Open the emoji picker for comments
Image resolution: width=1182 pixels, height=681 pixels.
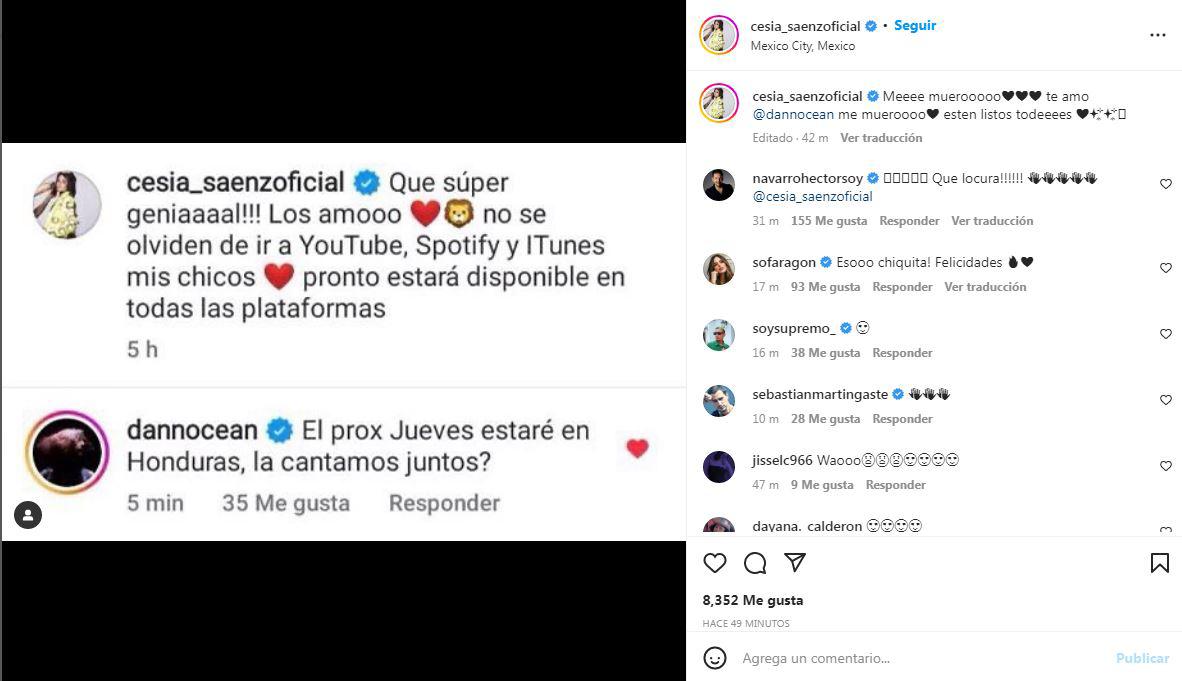tap(715, 658)
